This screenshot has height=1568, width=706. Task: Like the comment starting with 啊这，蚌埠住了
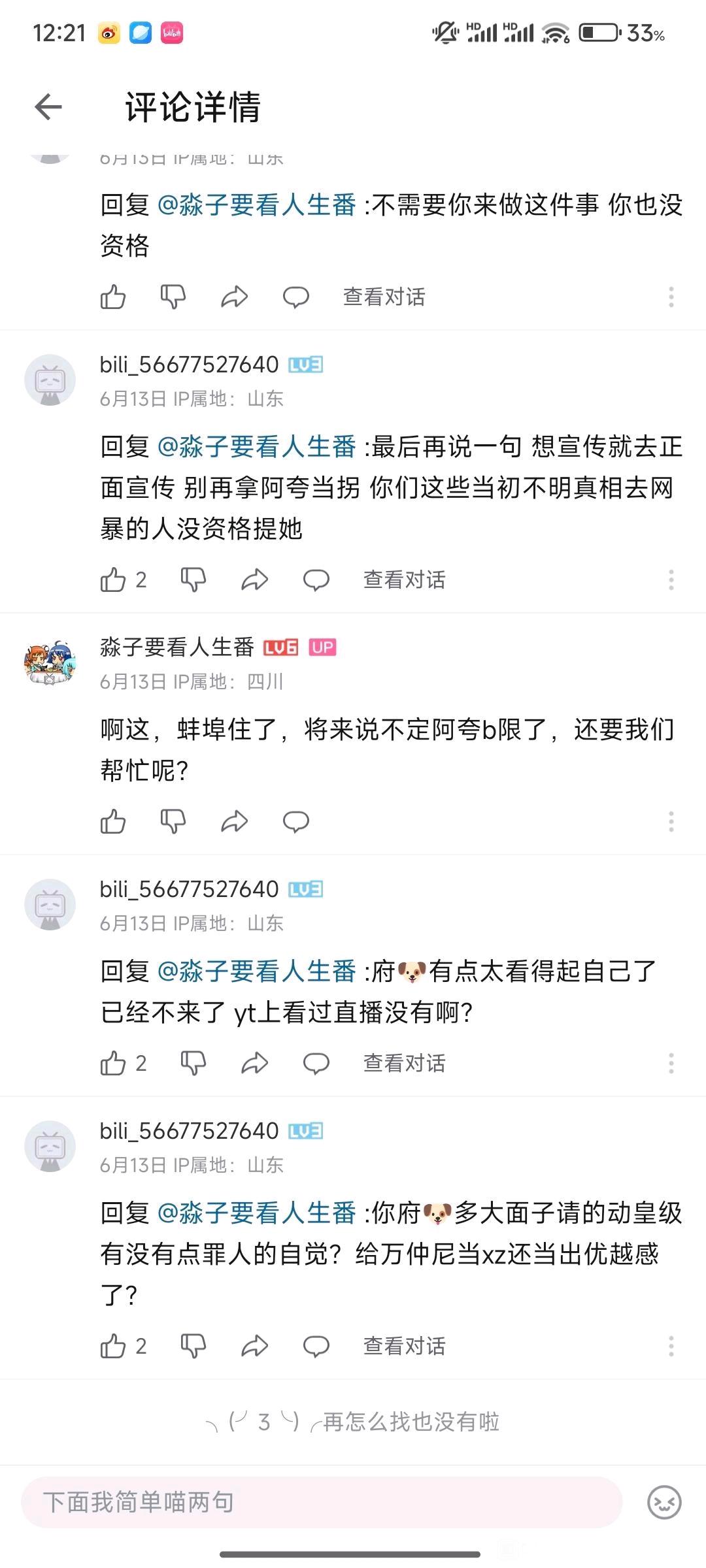pos(113,822)
